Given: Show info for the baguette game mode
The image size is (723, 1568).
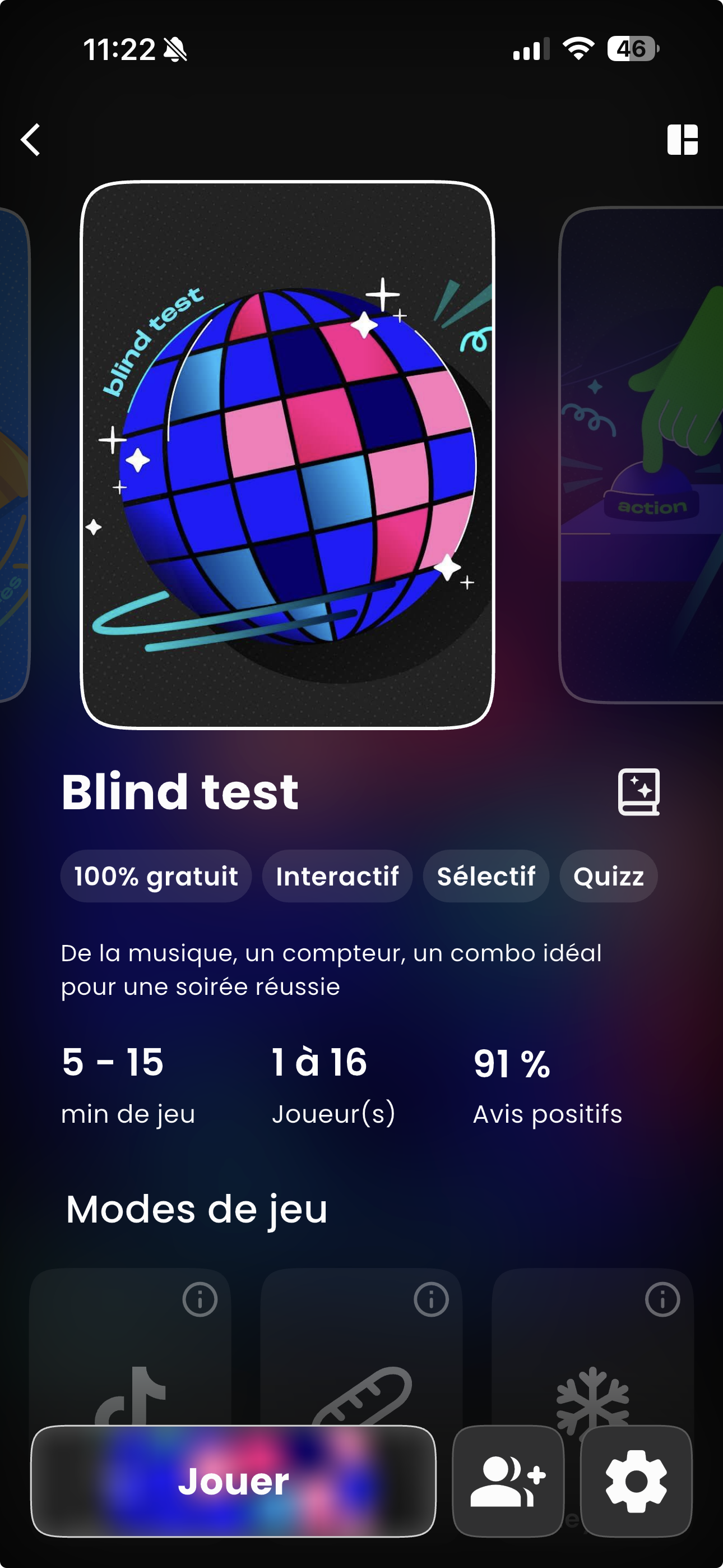Looking at the screenshot, I should click(431, 1299).
